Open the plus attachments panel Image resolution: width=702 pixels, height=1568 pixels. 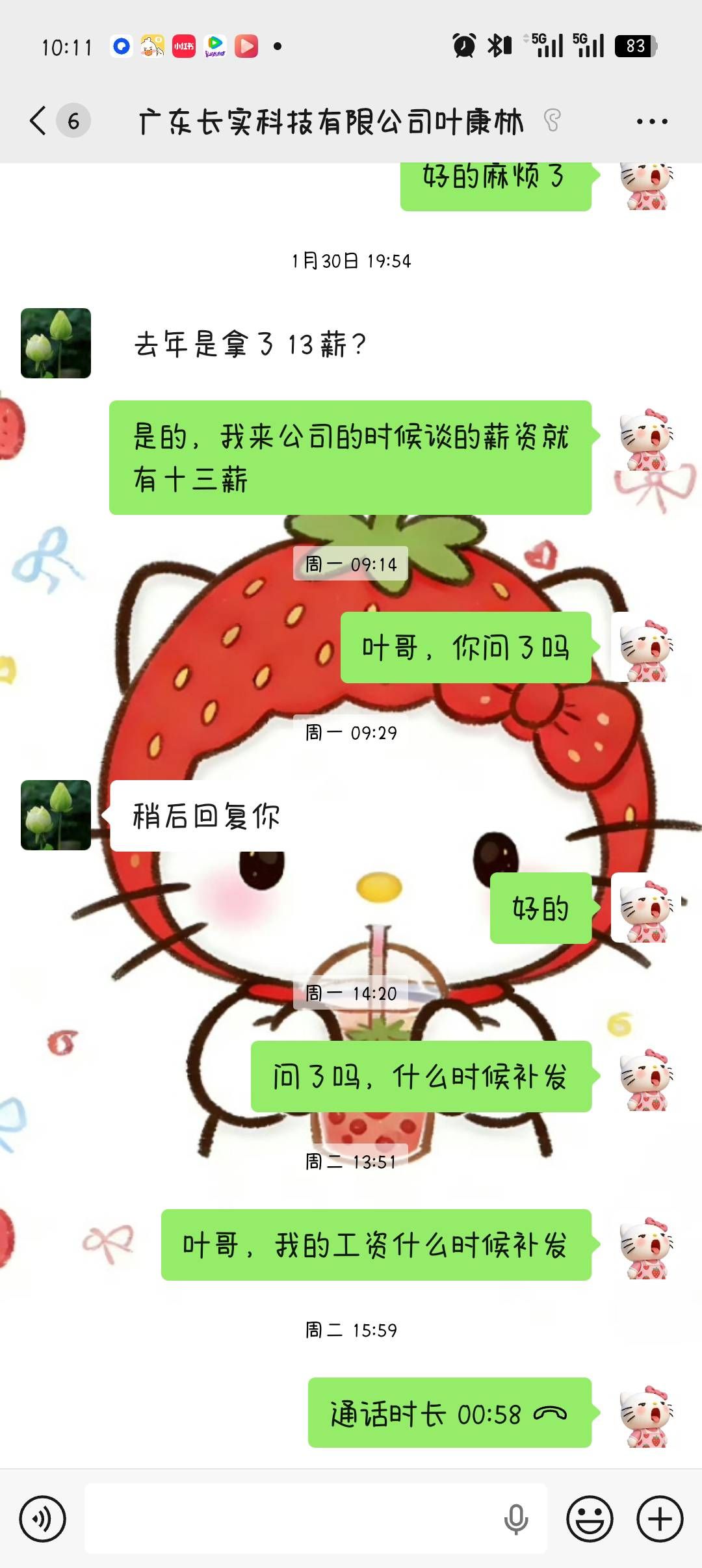pyautogui.click(x=660, y=1519)
